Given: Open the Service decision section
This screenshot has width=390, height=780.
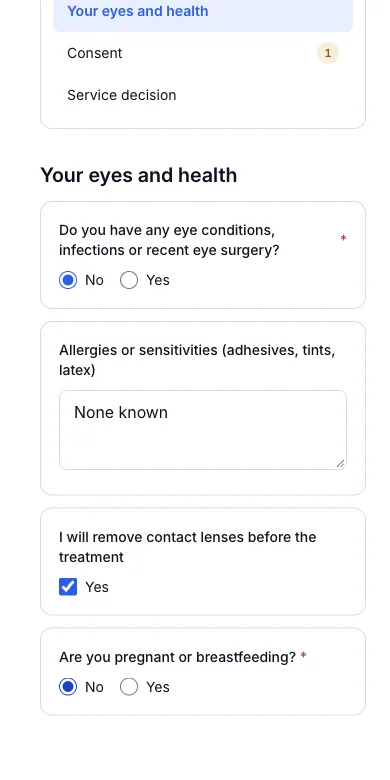Looking at the screenshot, I should tap(203, 95).
